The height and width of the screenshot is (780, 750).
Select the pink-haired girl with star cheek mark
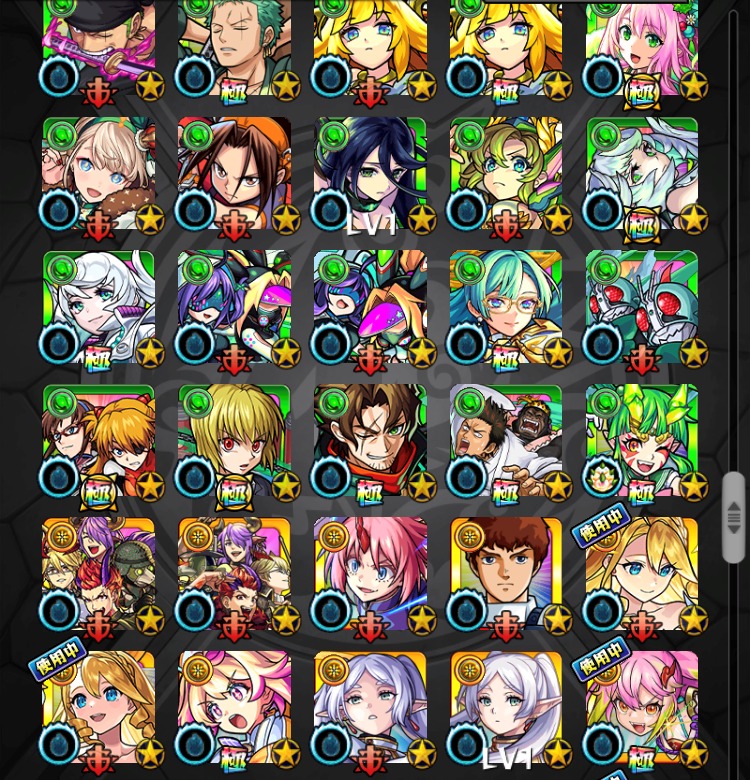[x=370, y=575]
